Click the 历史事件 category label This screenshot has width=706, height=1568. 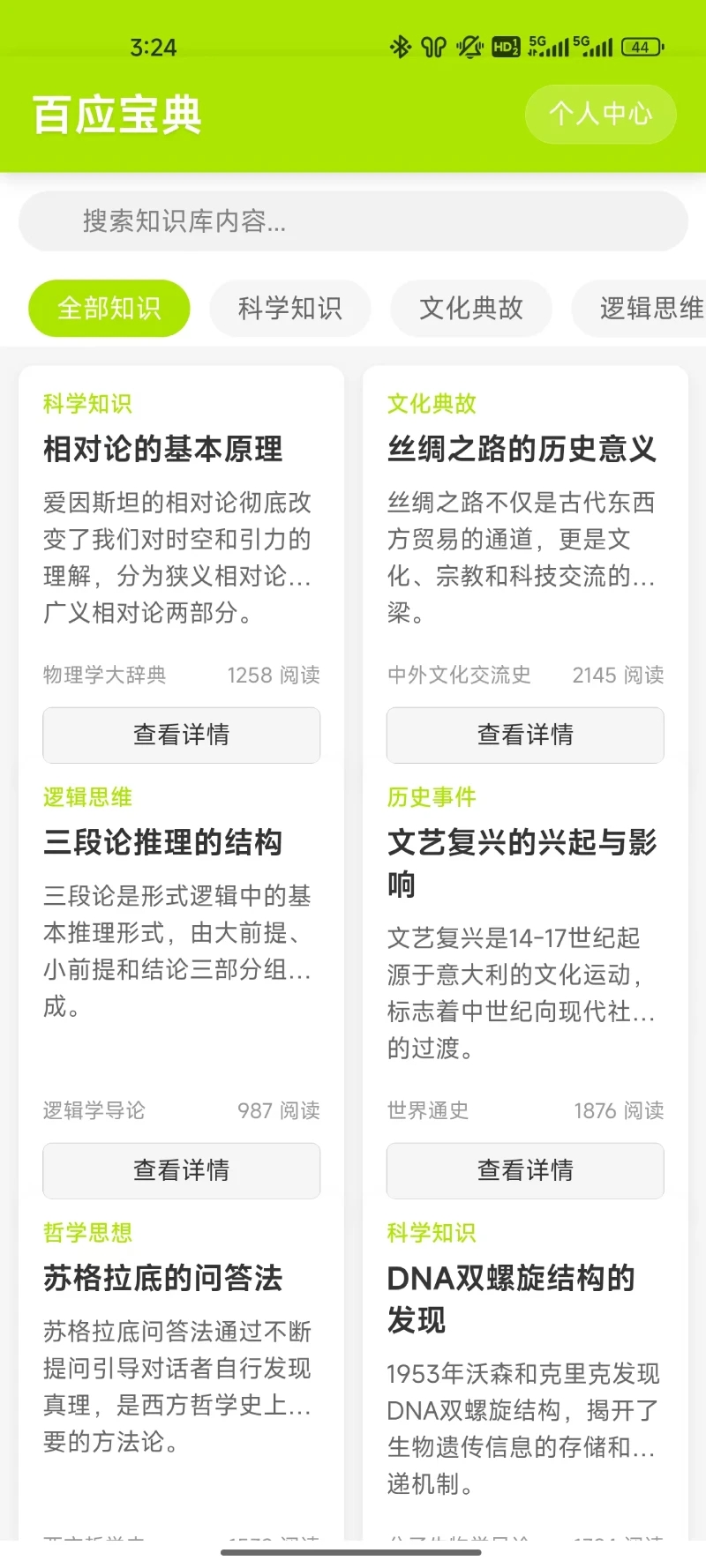[x=431, y=796]
